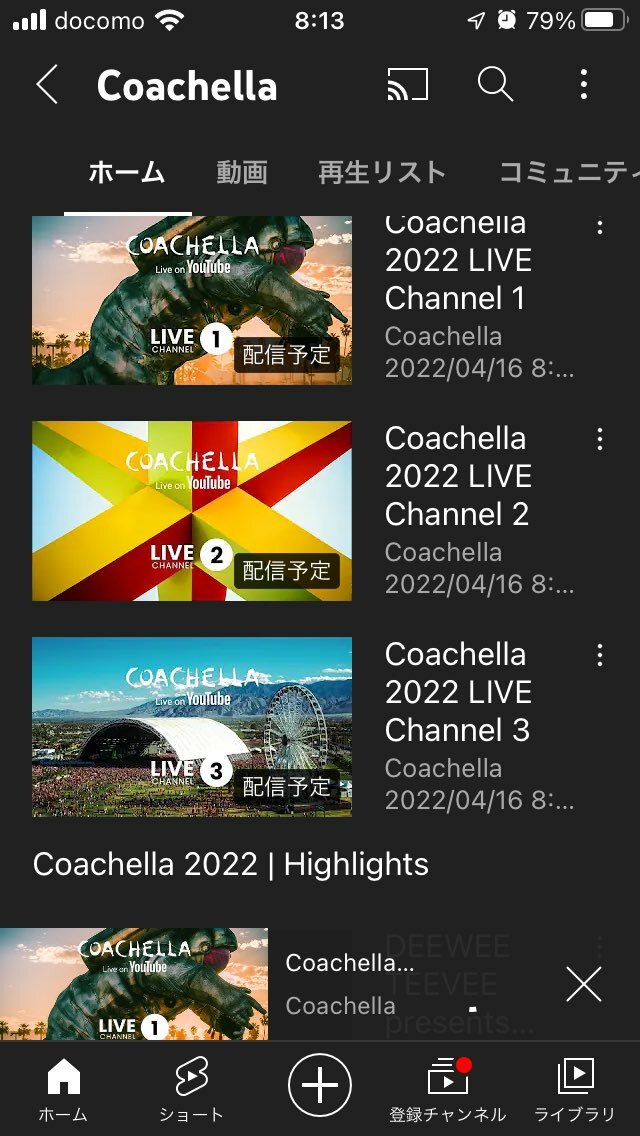Go back from the Coachella channel

pos(47,86)
